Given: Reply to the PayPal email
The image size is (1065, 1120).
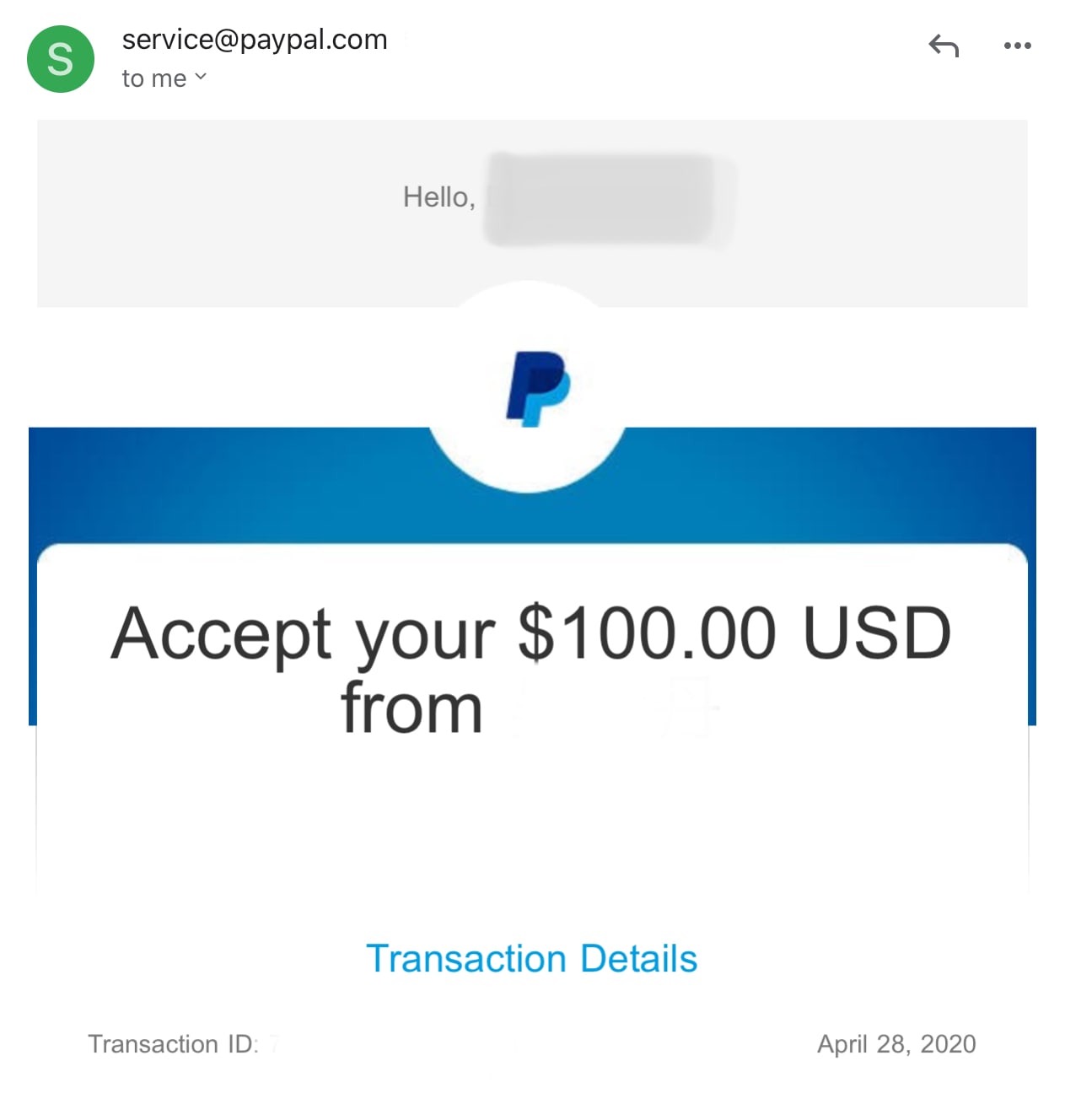Looking at the screenshot, I should [x=944, y=46].
